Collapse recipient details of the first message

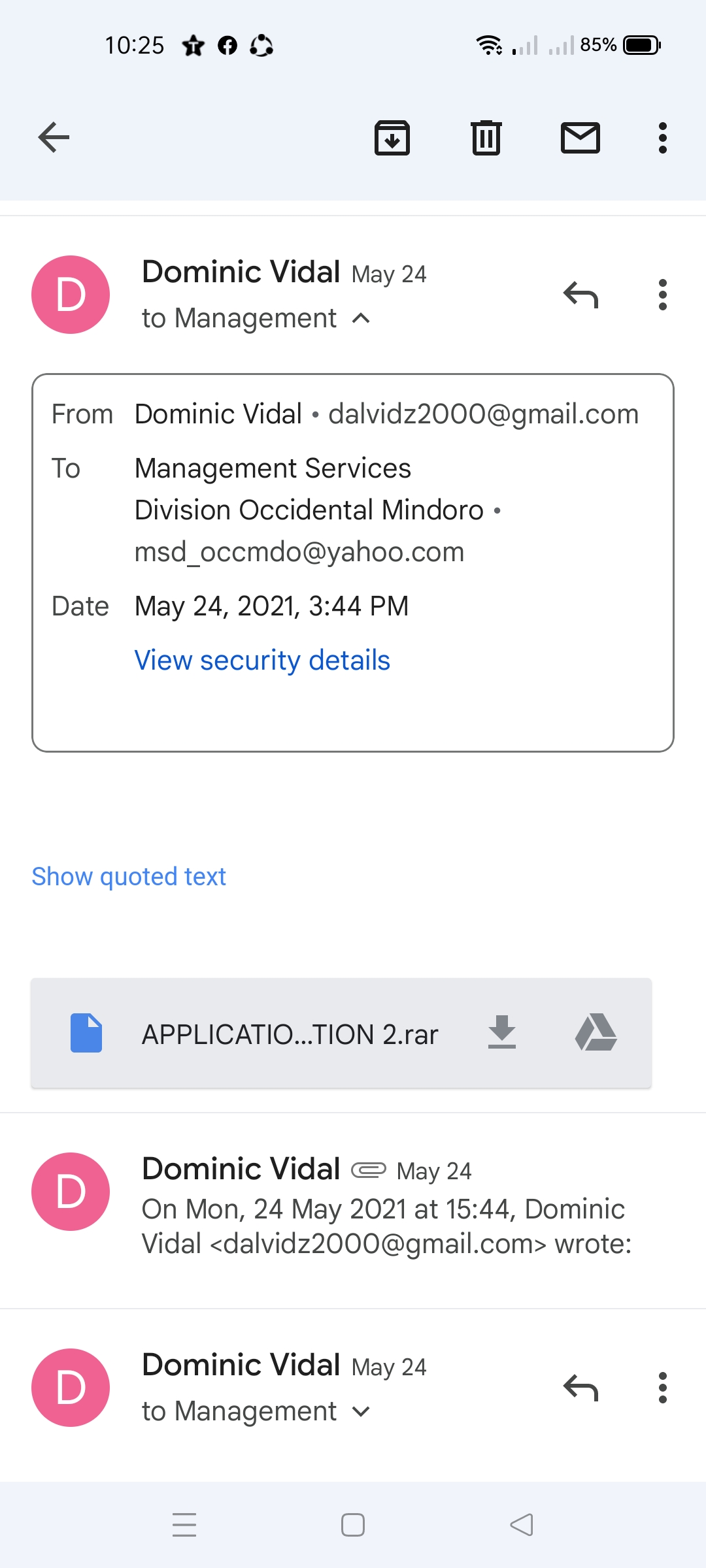361,318
